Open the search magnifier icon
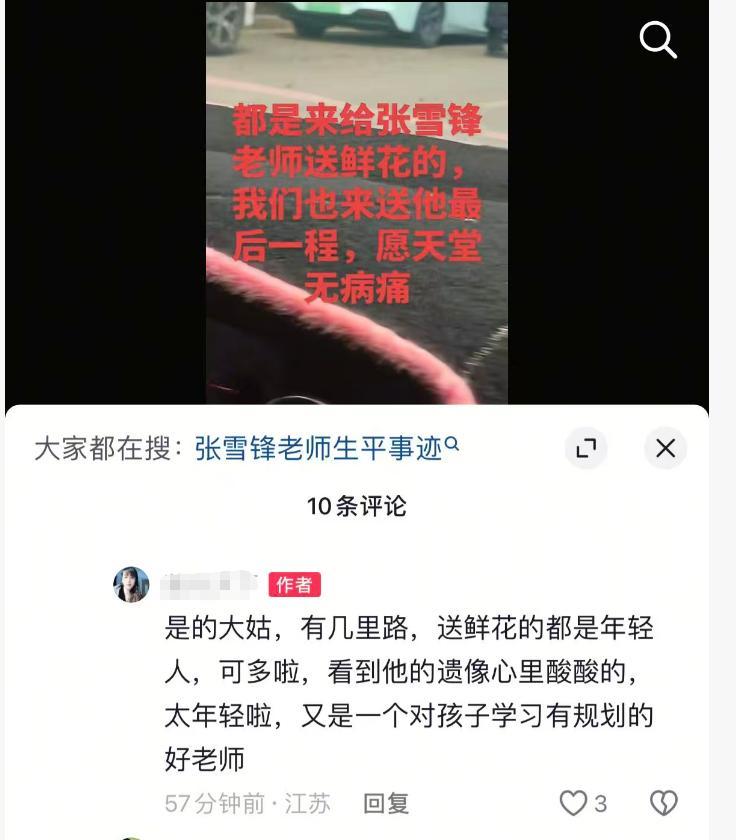 658,40
